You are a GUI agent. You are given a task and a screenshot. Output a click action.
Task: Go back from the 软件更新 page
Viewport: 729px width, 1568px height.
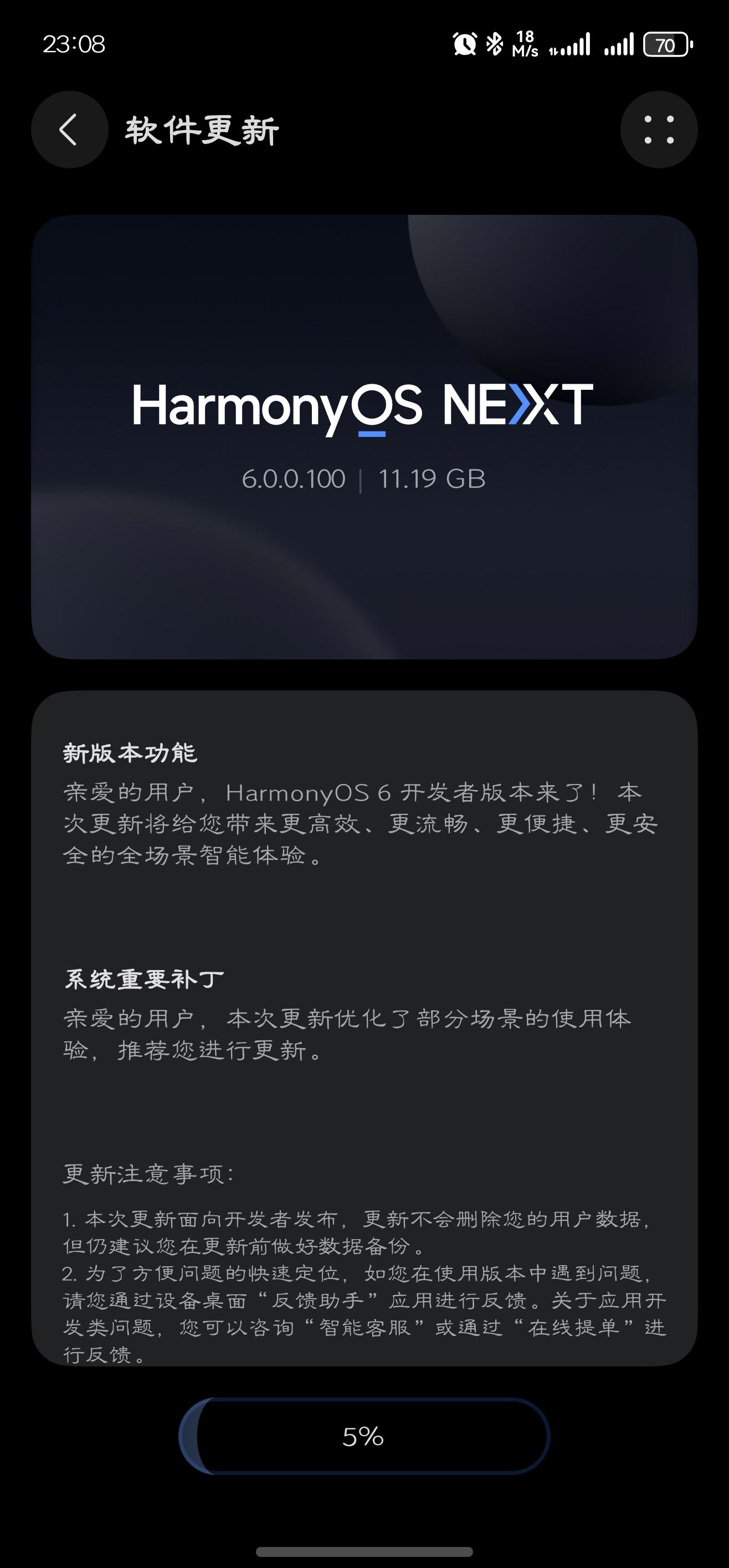coord(69,130)
